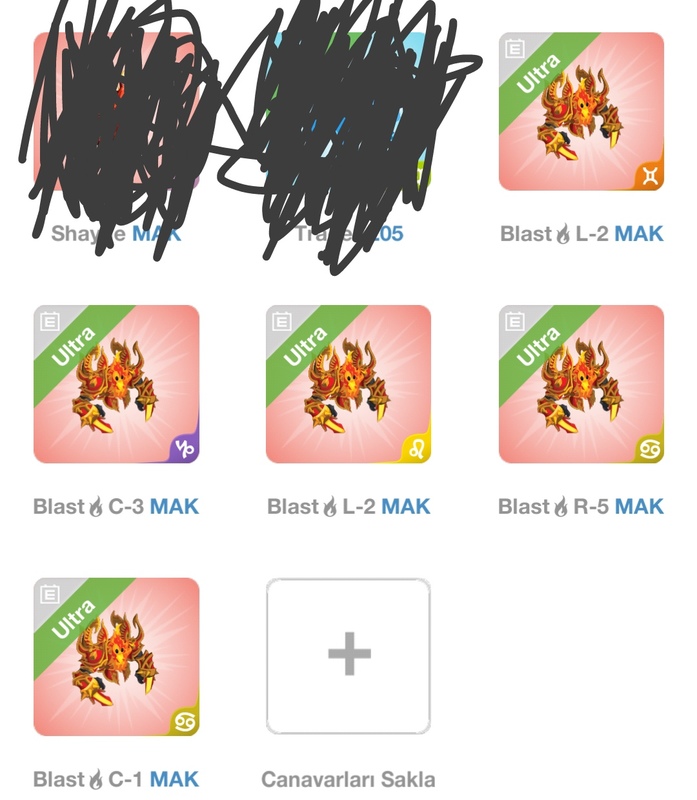This screenshot has width=697, height=800.
Task: Select the Blast C-3 MAK monster card
Action: (x=116, y=385)
